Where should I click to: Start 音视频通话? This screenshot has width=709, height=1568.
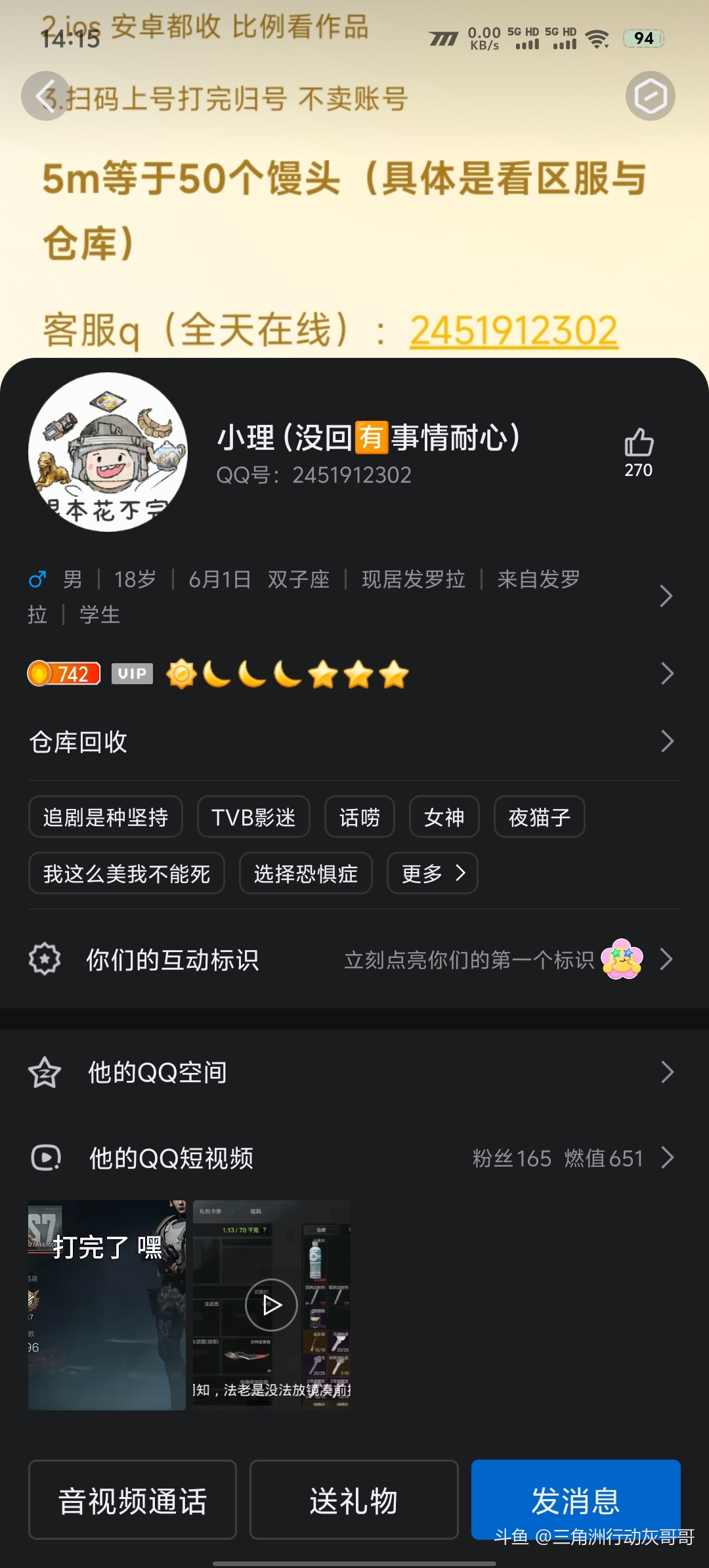133,1500
